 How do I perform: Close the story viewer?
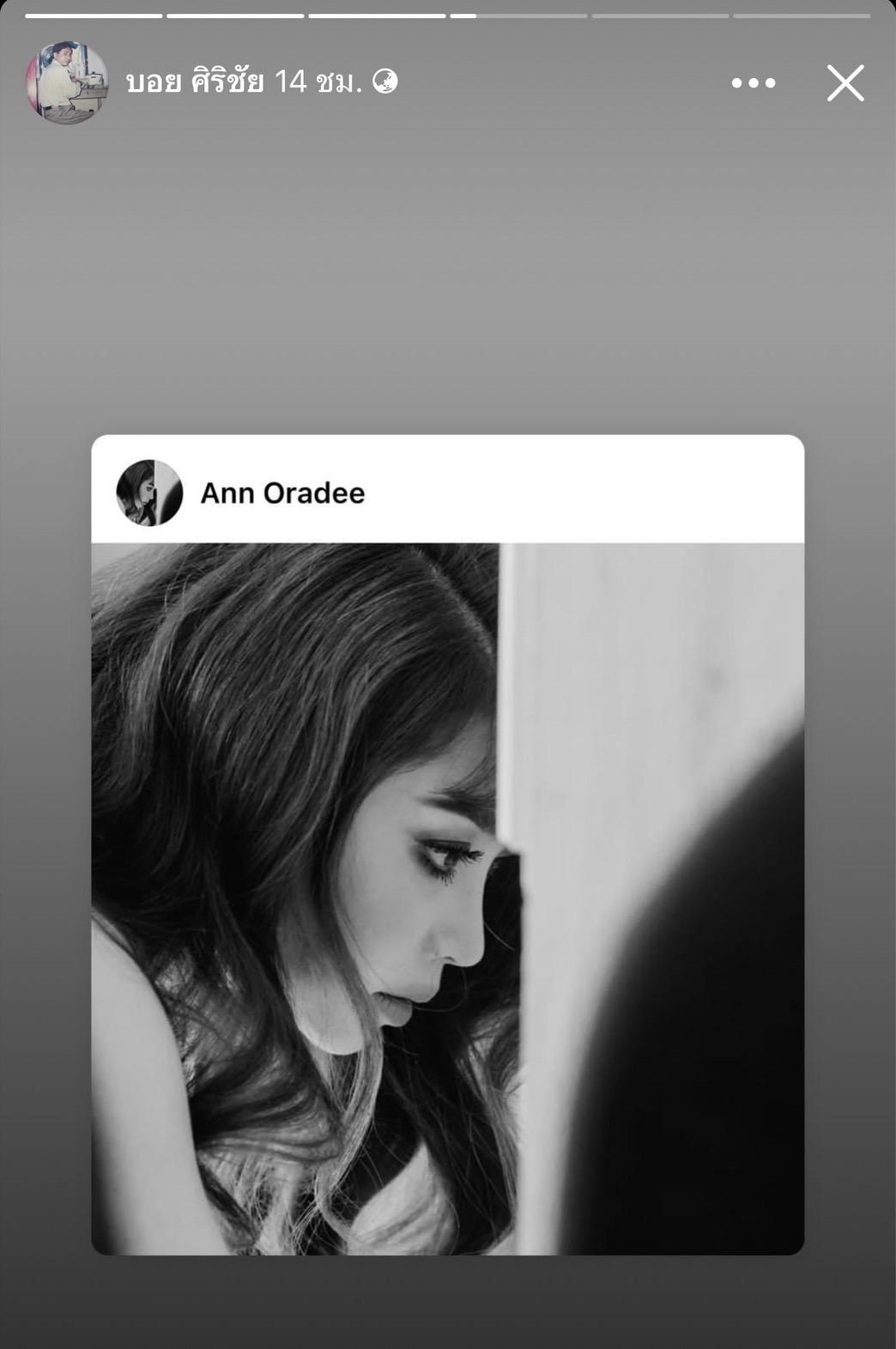coord(845,83)
